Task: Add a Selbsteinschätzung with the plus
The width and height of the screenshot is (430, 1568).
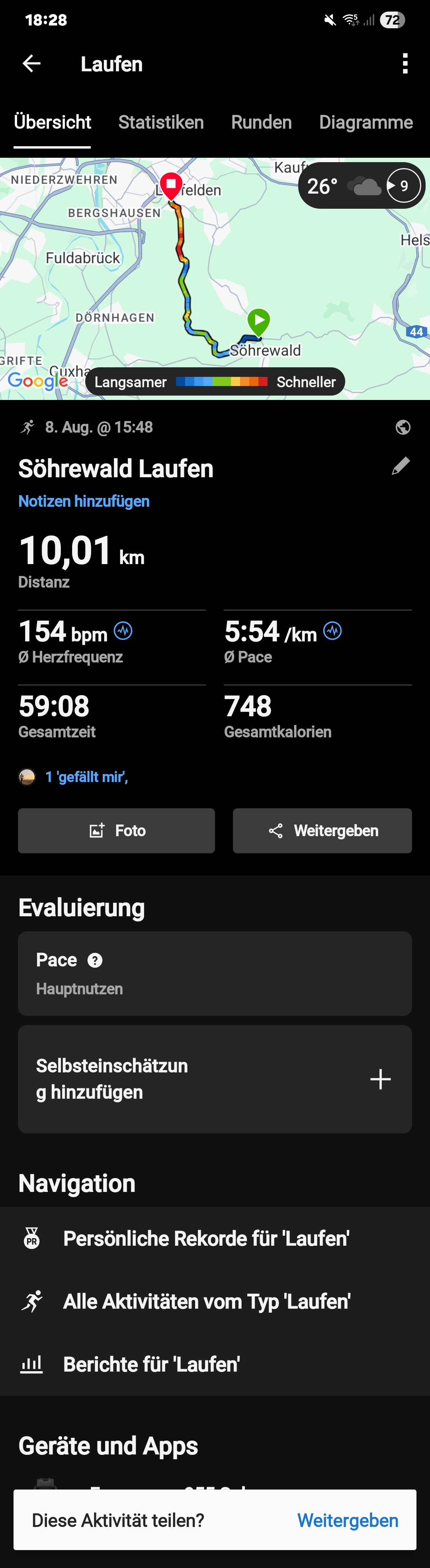Action: (380, 1079)
